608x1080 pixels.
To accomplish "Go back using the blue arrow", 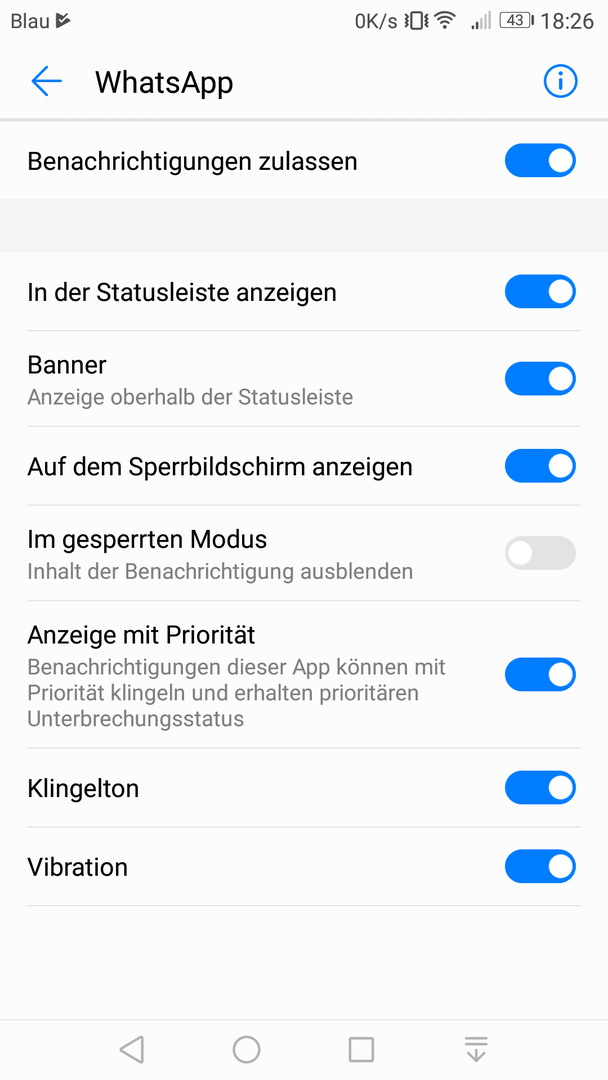I will 46,81.
